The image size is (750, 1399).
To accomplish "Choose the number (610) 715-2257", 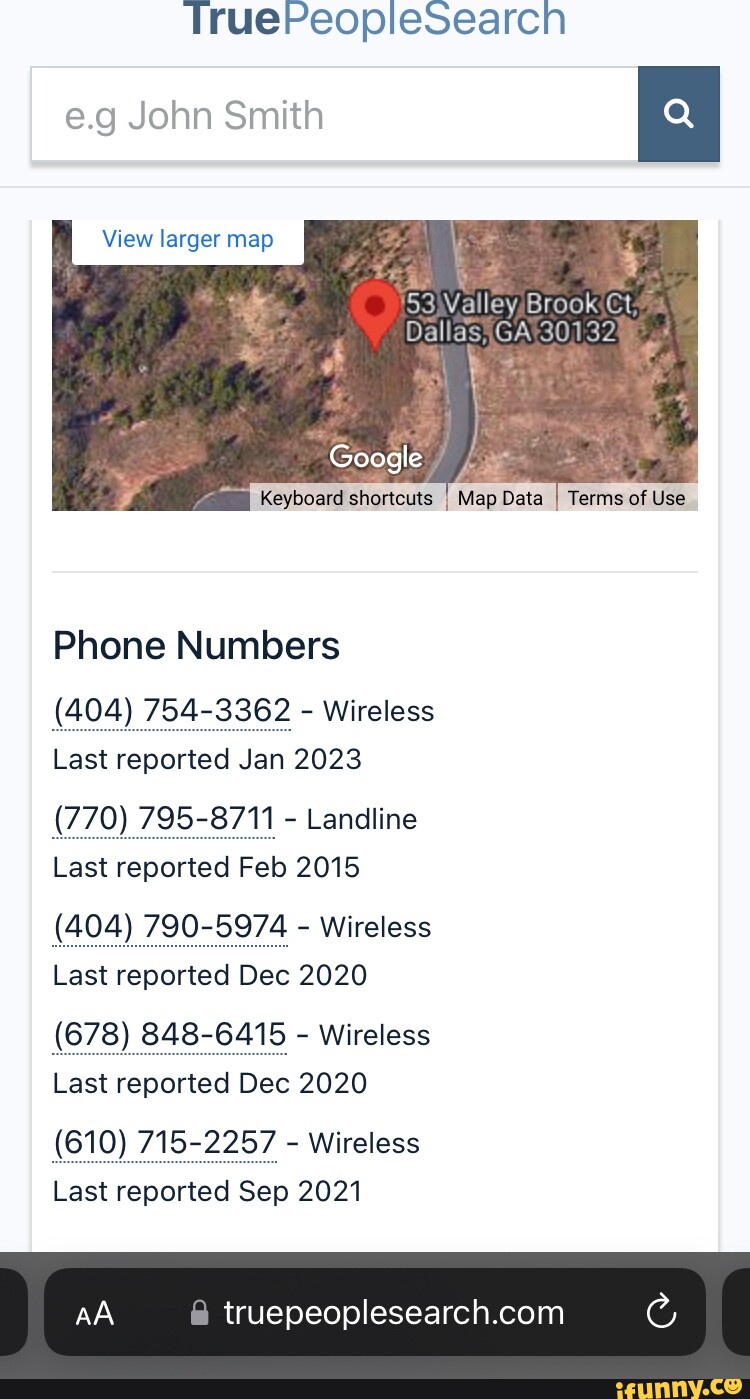I will tap(164, 1143).
